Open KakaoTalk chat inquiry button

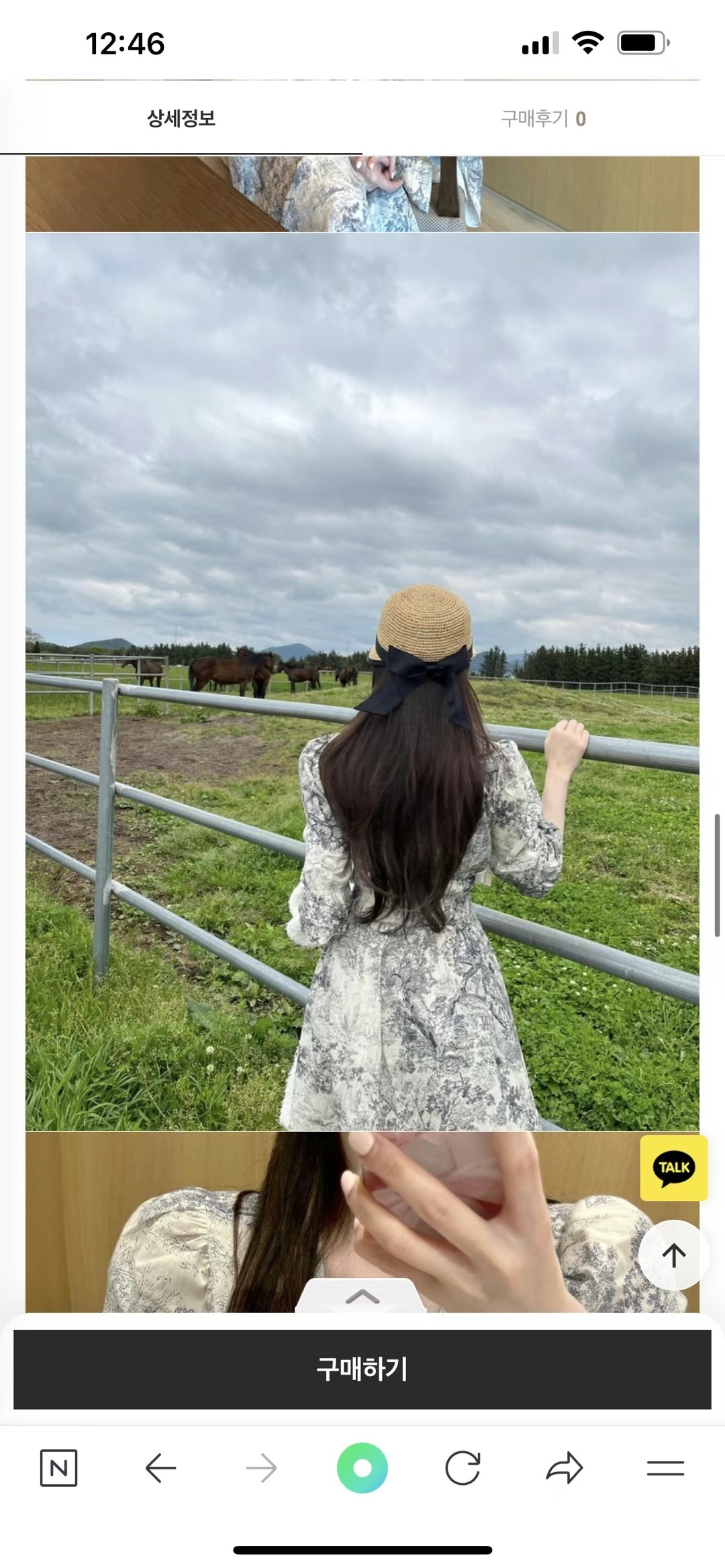coord(673,1168)
